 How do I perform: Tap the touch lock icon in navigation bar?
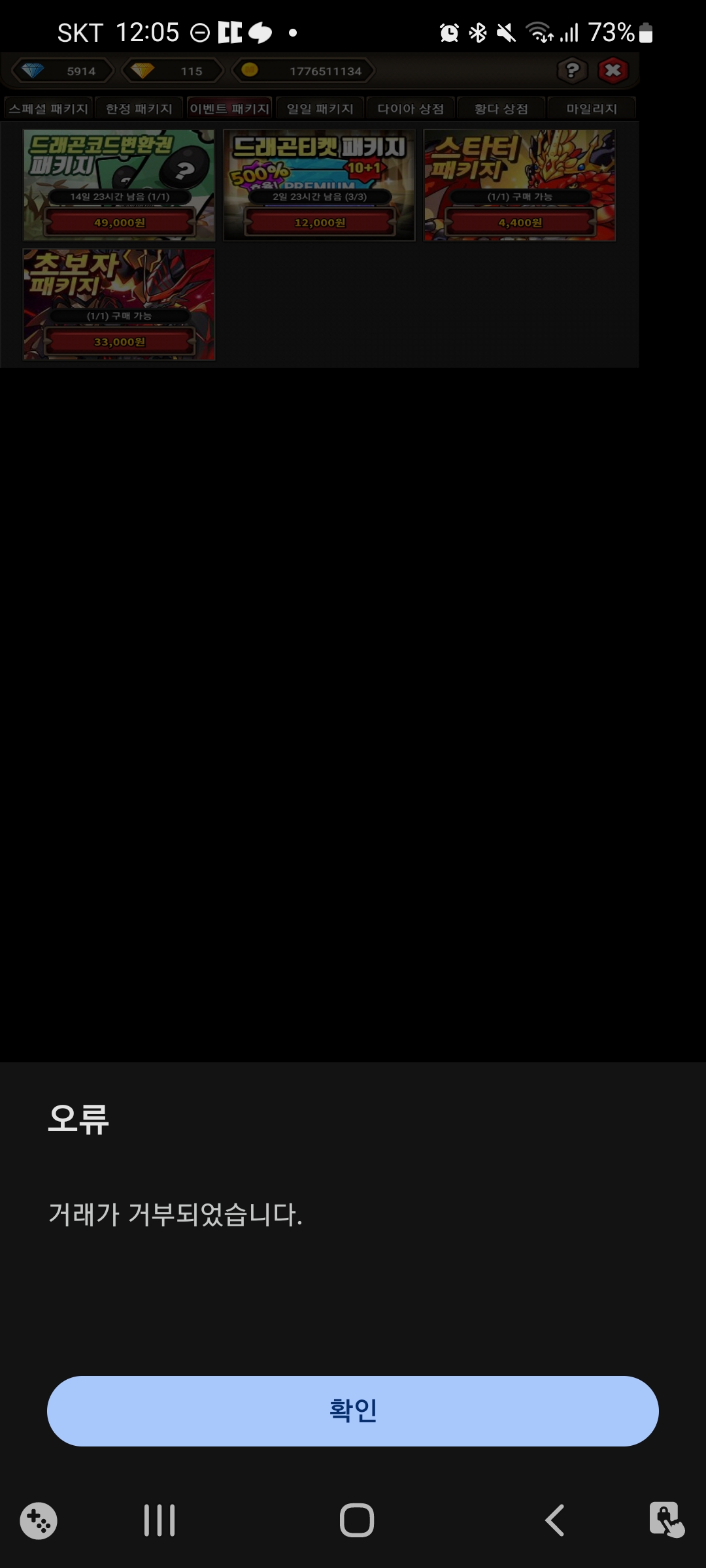665,1519
